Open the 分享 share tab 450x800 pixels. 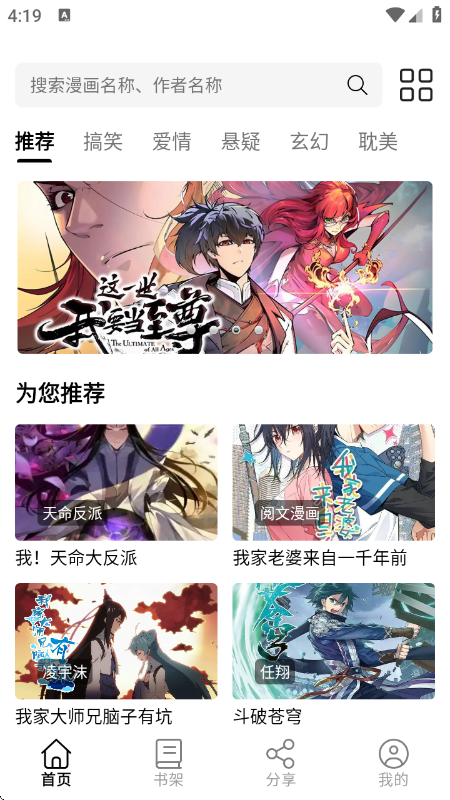pyautogui.click(x=281, y=763)
